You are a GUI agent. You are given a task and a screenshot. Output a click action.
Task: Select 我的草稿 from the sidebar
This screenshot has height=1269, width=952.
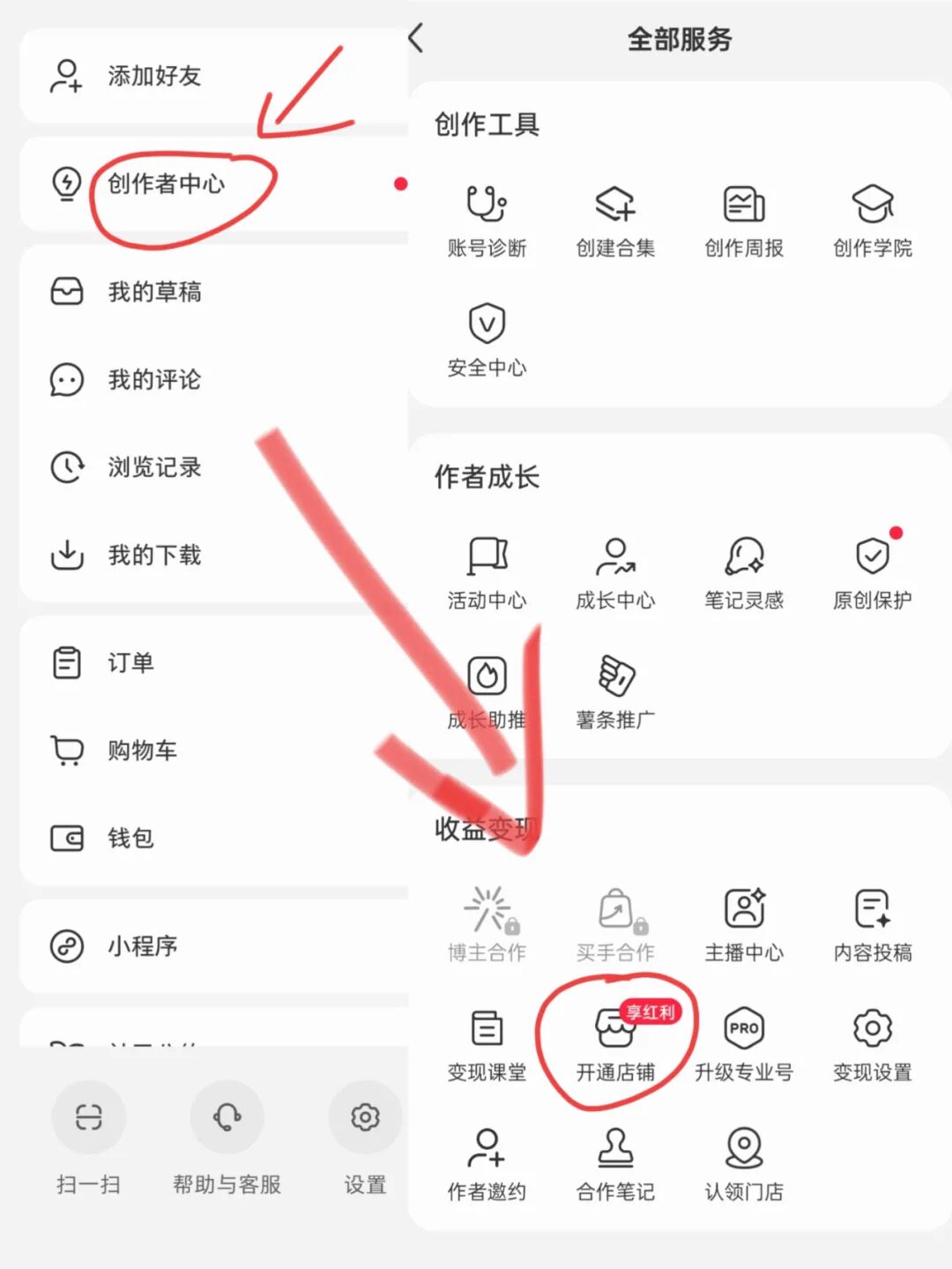point(154,292)
